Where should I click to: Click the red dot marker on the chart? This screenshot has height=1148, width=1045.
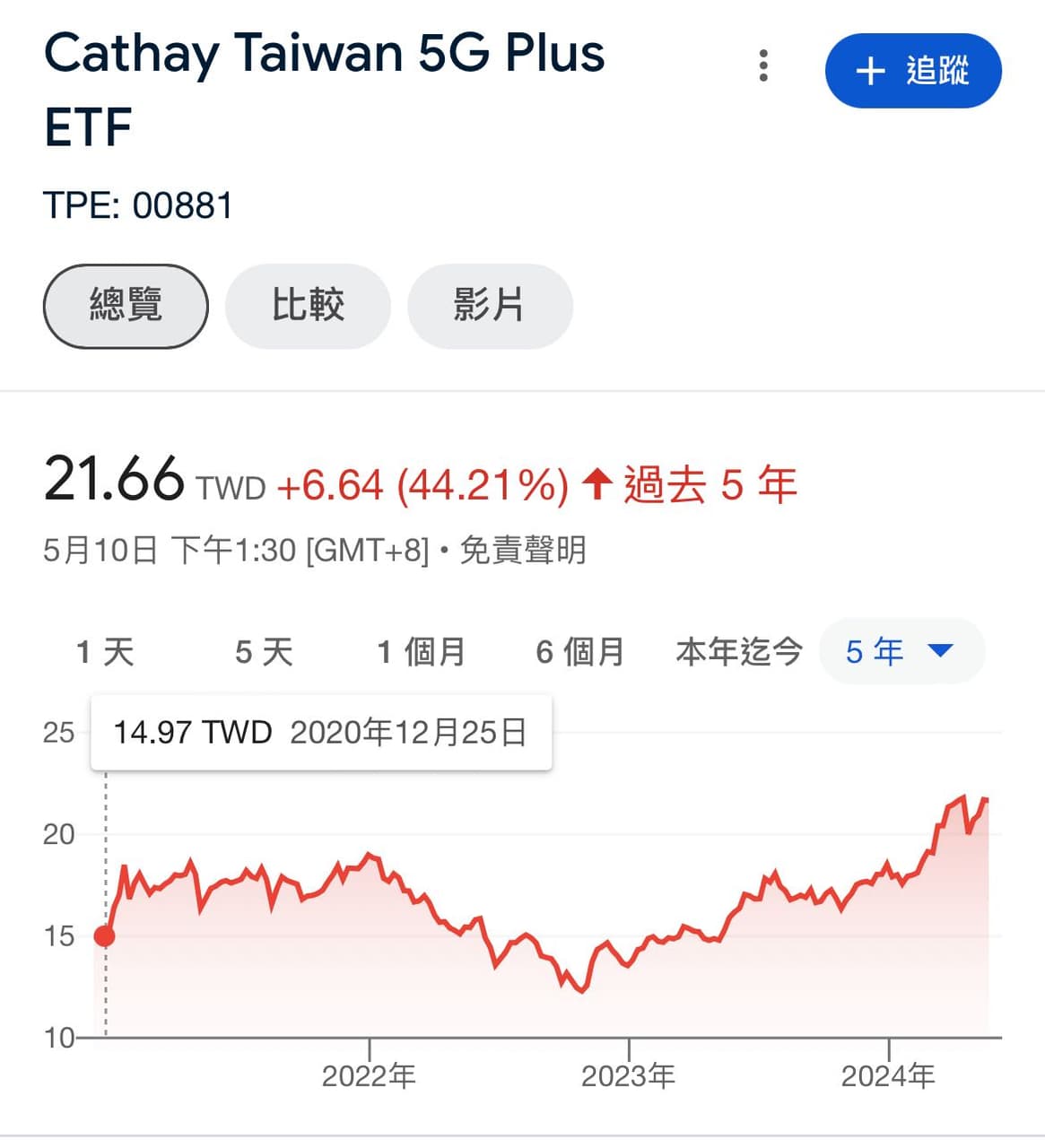106,936
